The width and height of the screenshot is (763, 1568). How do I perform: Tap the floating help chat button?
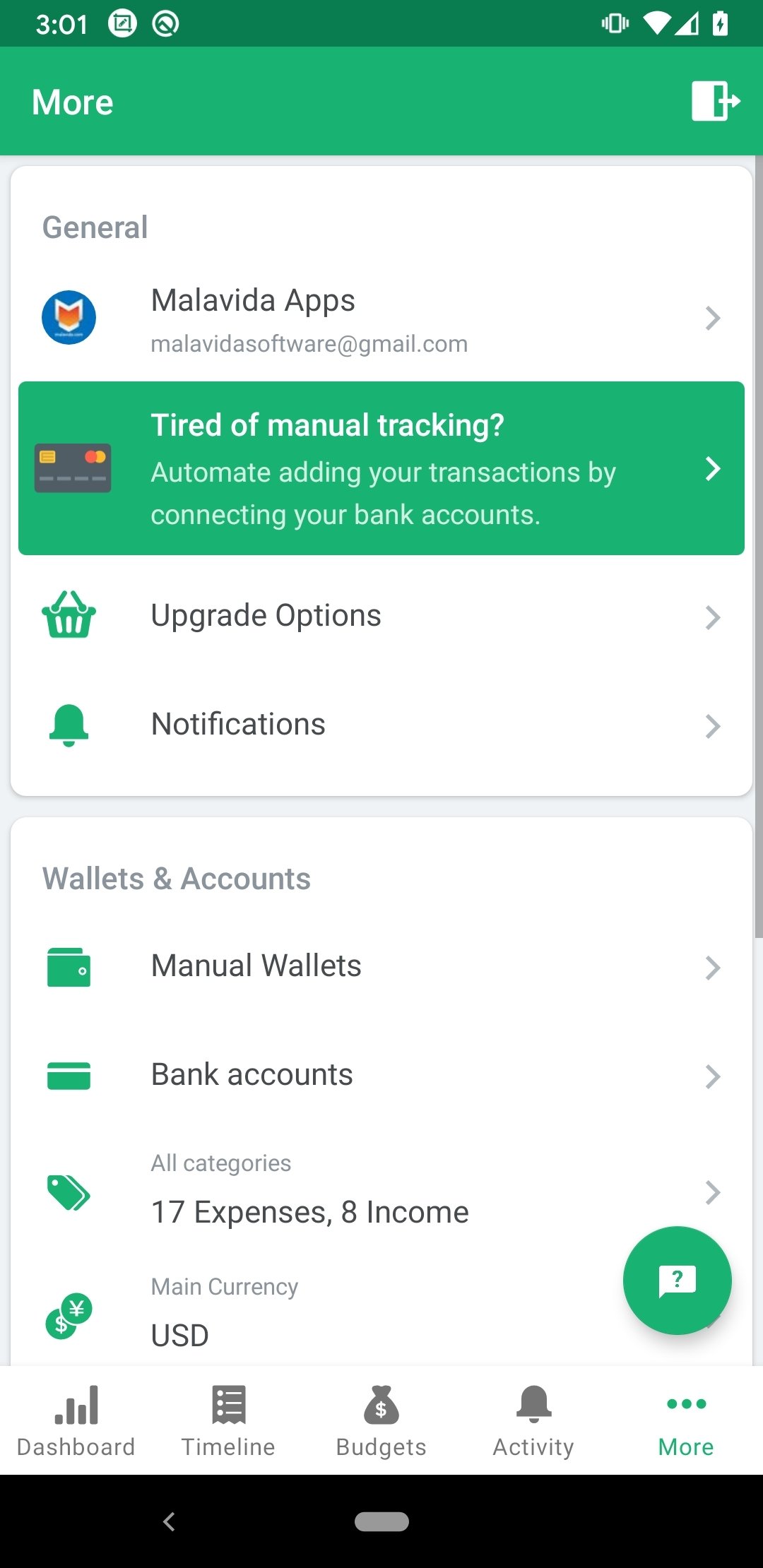point(677,1280)
